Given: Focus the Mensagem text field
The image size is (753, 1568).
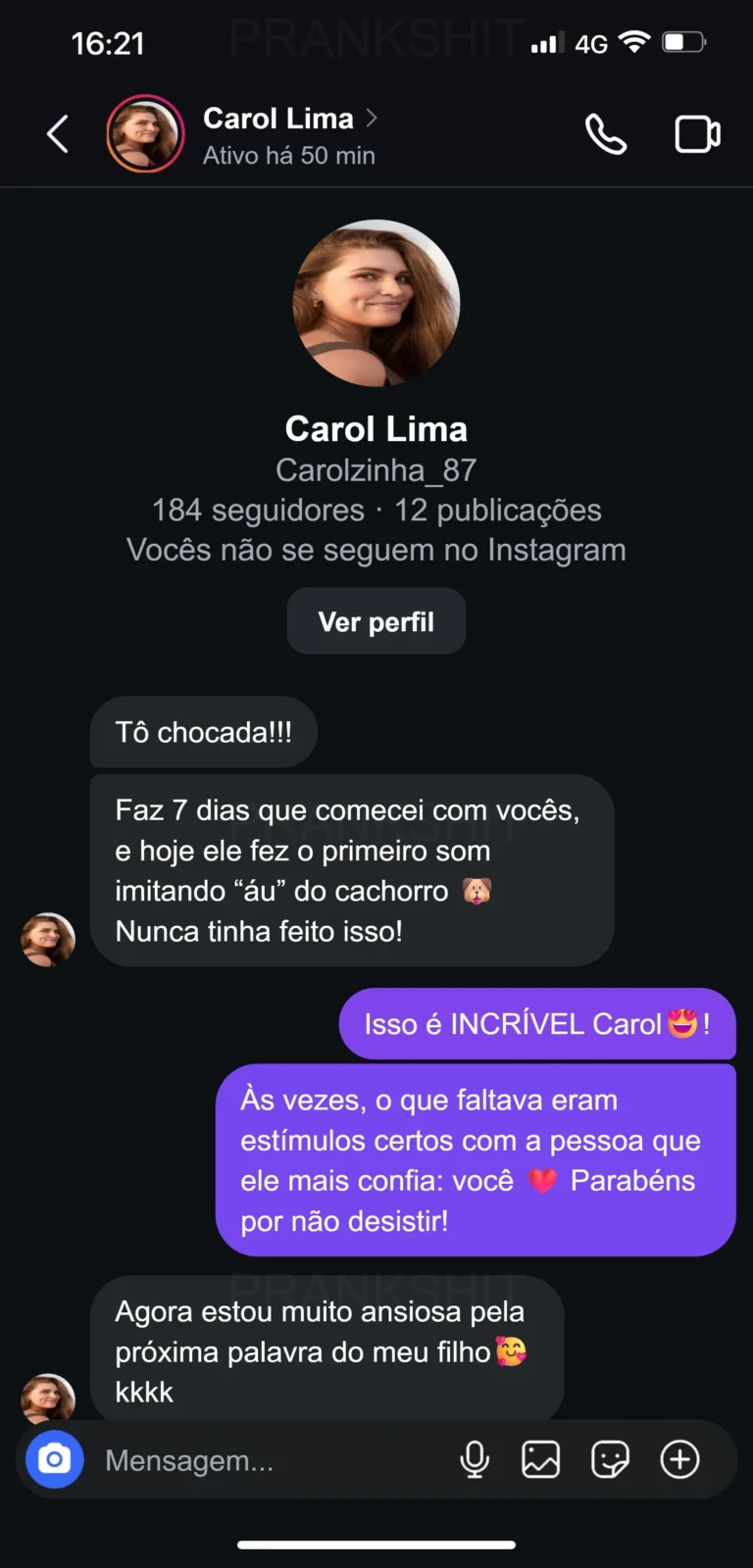Looking at the screenshot, I should [x=265, y=1460].
